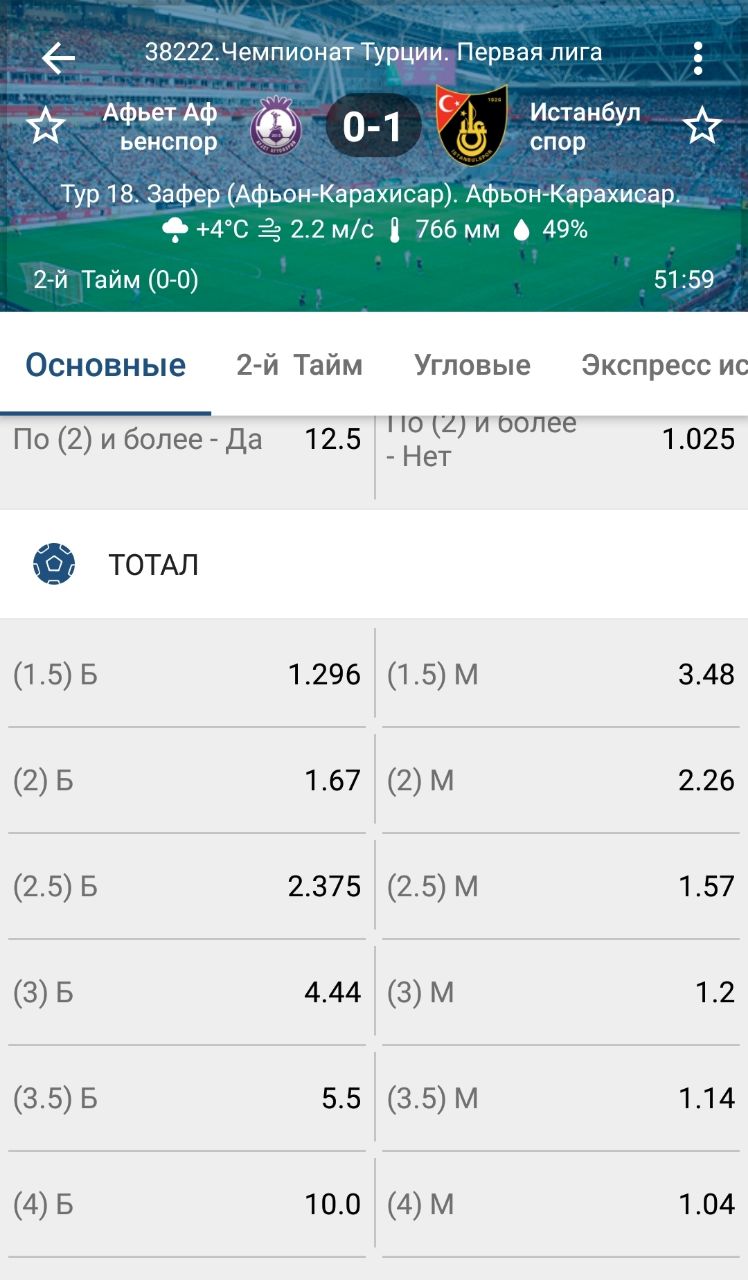Tap the (3.5) Б odds 5.5
The height and width of the screenshot is (1280, 748).
click(x=187, y=1098)
